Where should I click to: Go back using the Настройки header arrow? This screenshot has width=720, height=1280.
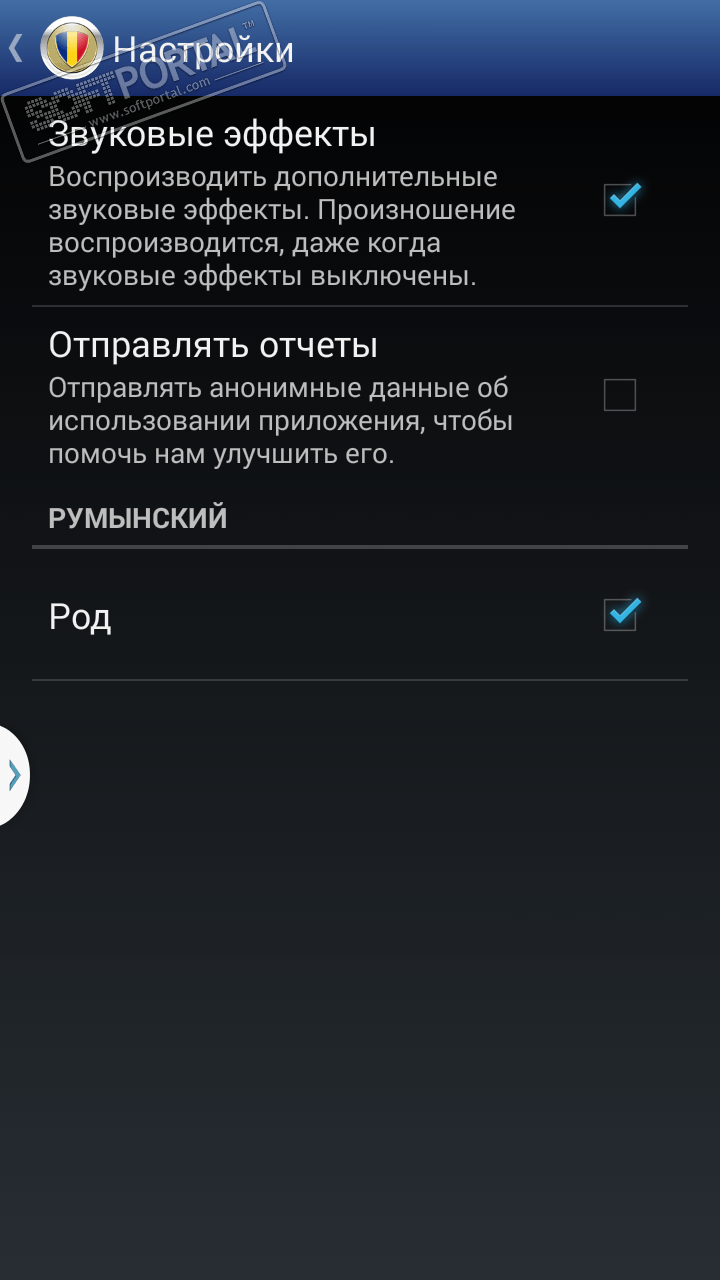click(16, 48)
